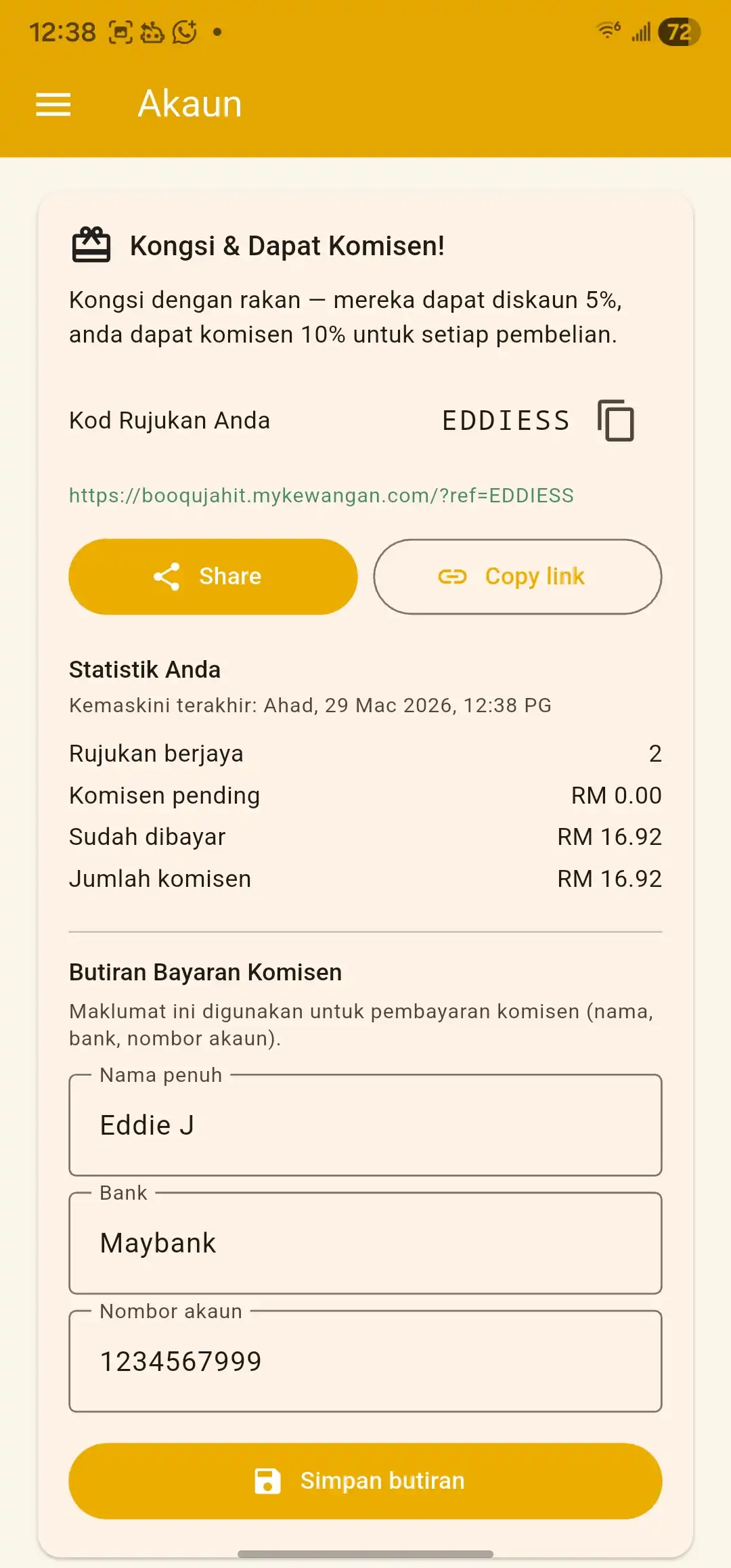Tap the Copy link button
Screen dimensions: 731x1568
coord(518,577)
